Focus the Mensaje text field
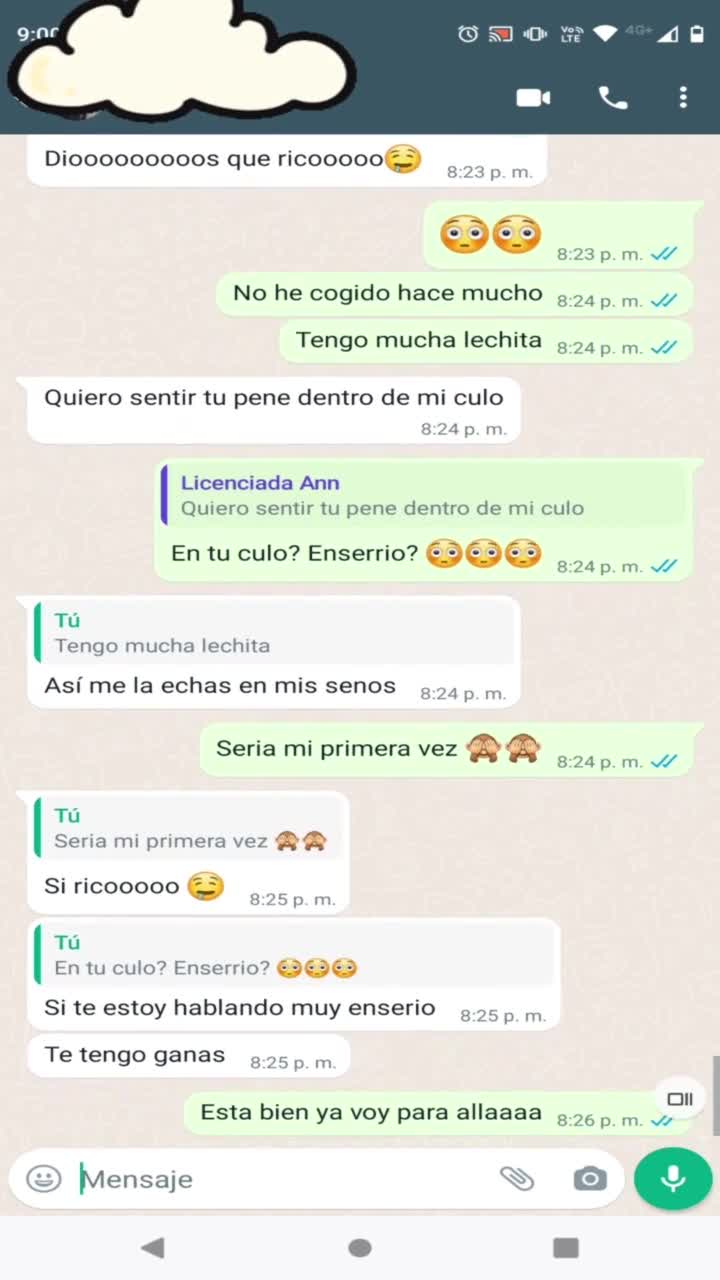 [x=280, y=1179]
